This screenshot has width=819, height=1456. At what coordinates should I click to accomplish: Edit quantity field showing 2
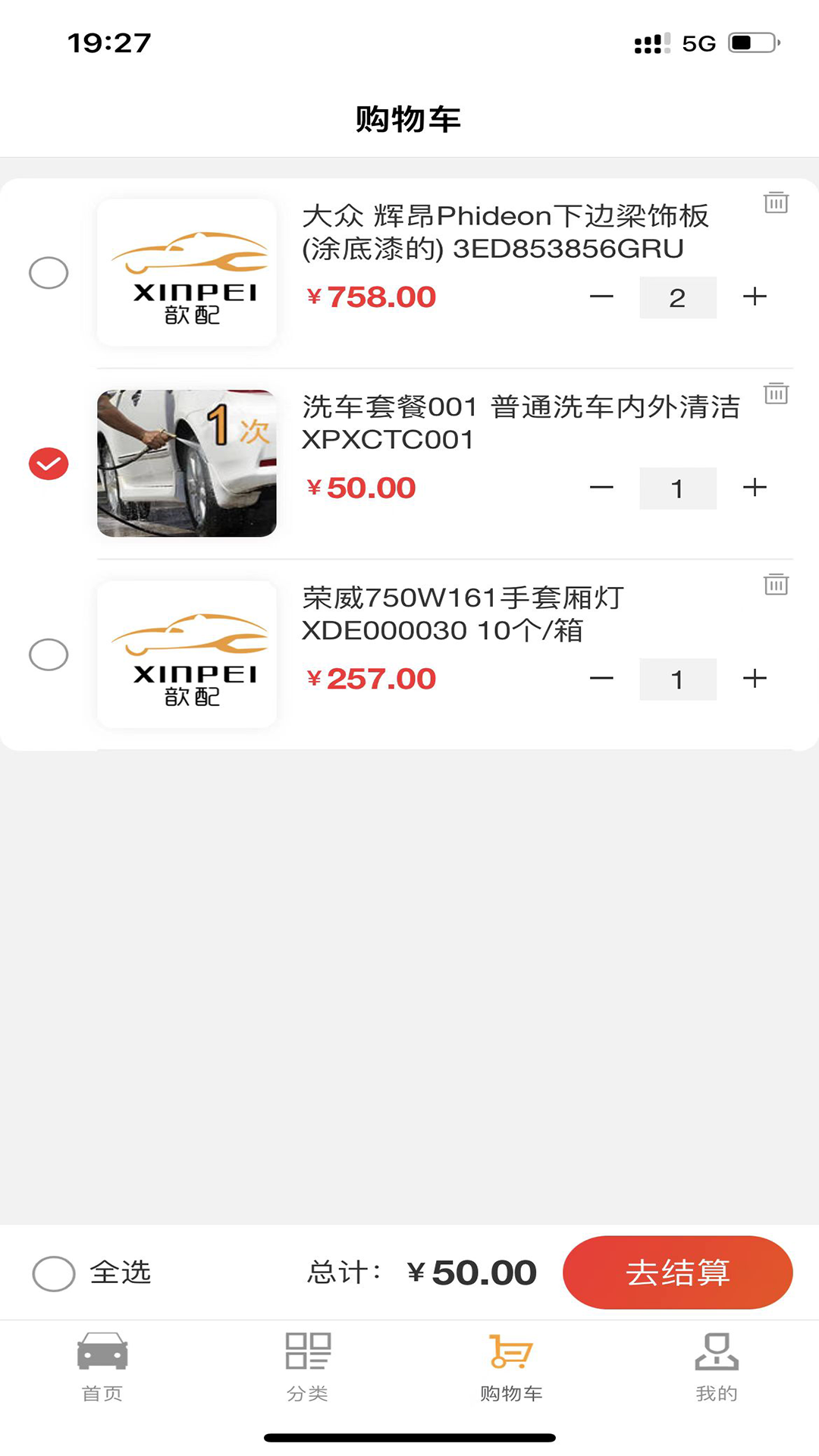point(678,297)
